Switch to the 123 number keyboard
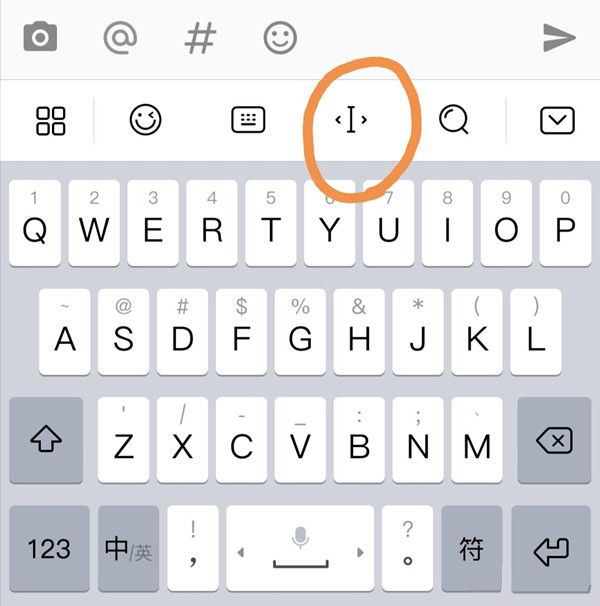The width and height of the screenshot is (600, 606). [48, 549]
